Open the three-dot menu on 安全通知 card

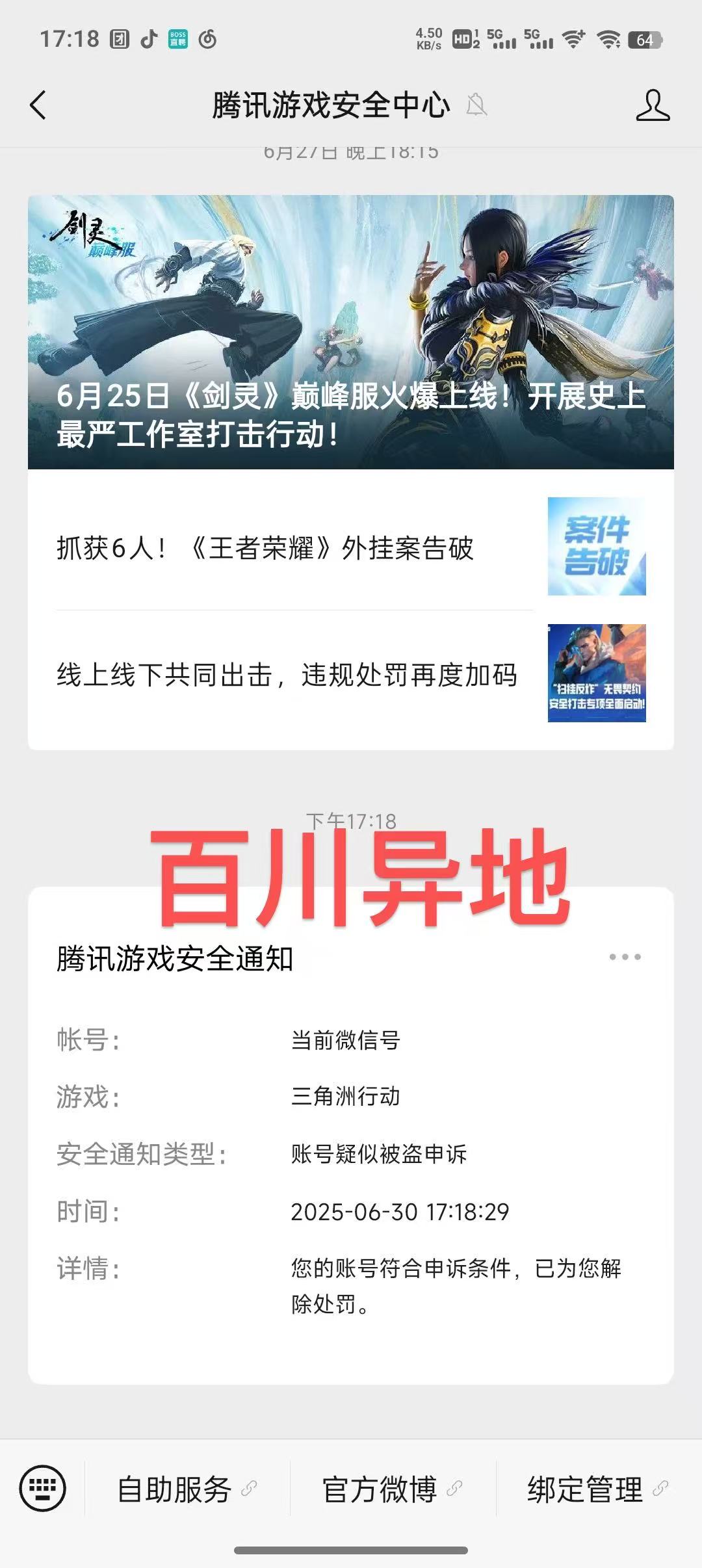[625, 956]
